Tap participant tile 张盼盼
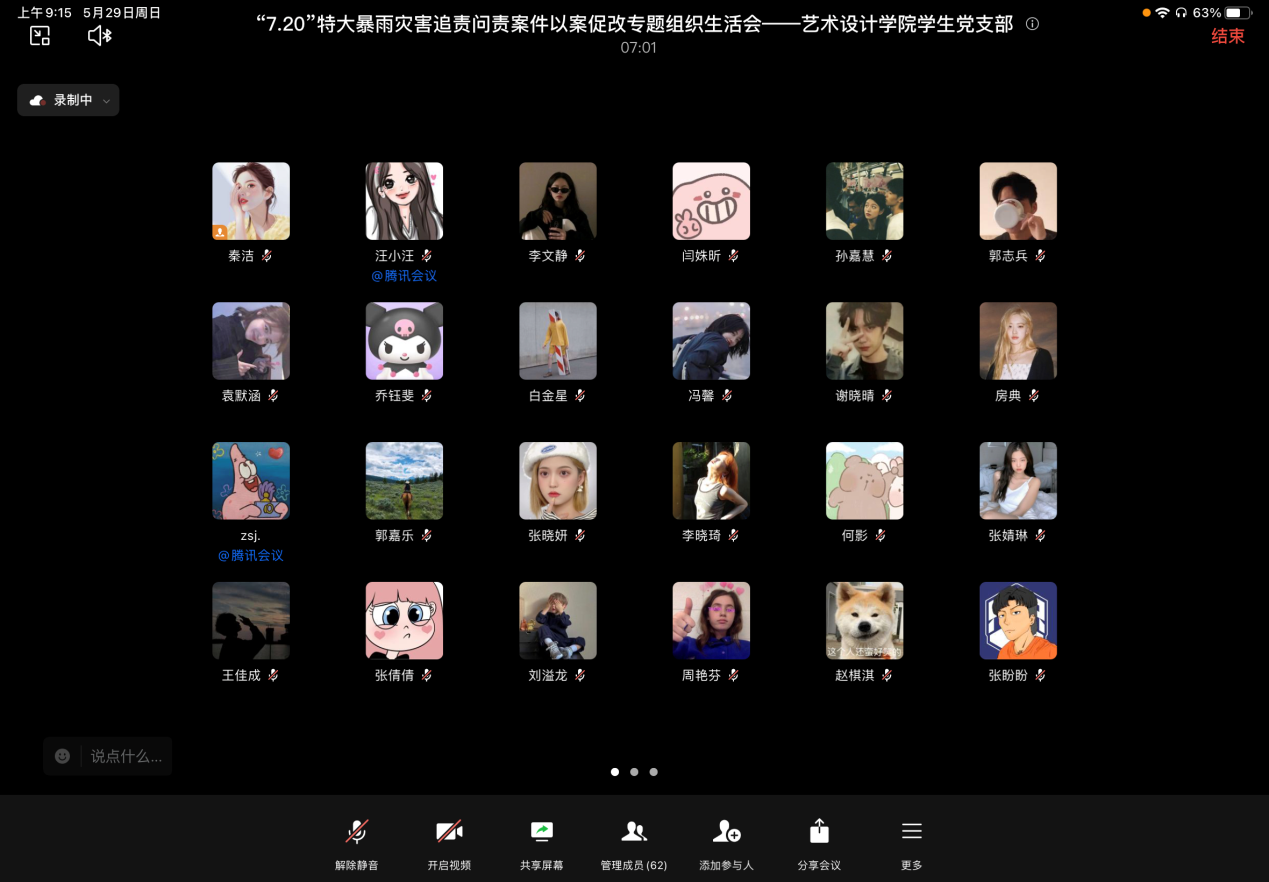The width and height of the screenshot is (1269, 882). [1018, 621]
